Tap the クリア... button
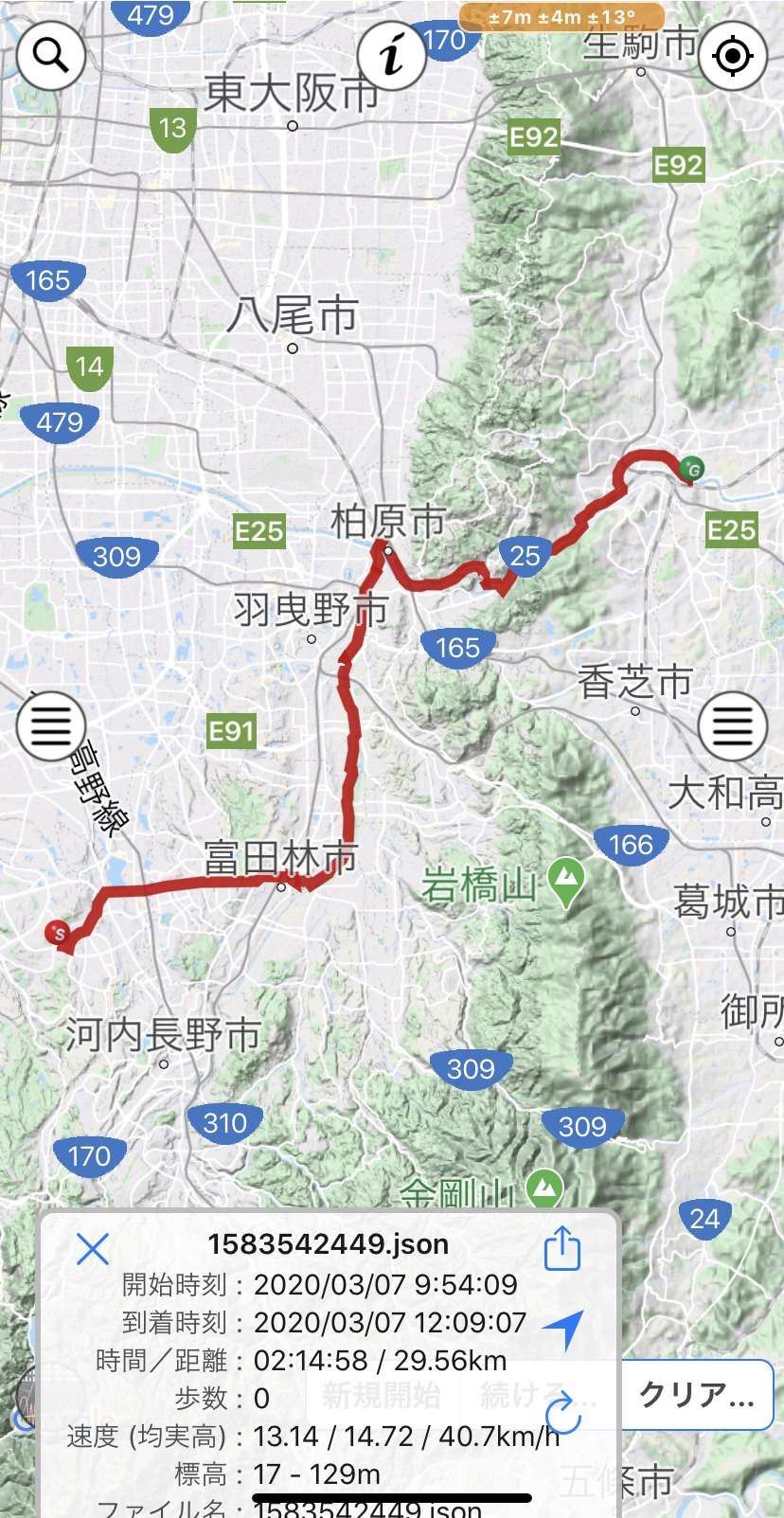 coord(697,1394)
